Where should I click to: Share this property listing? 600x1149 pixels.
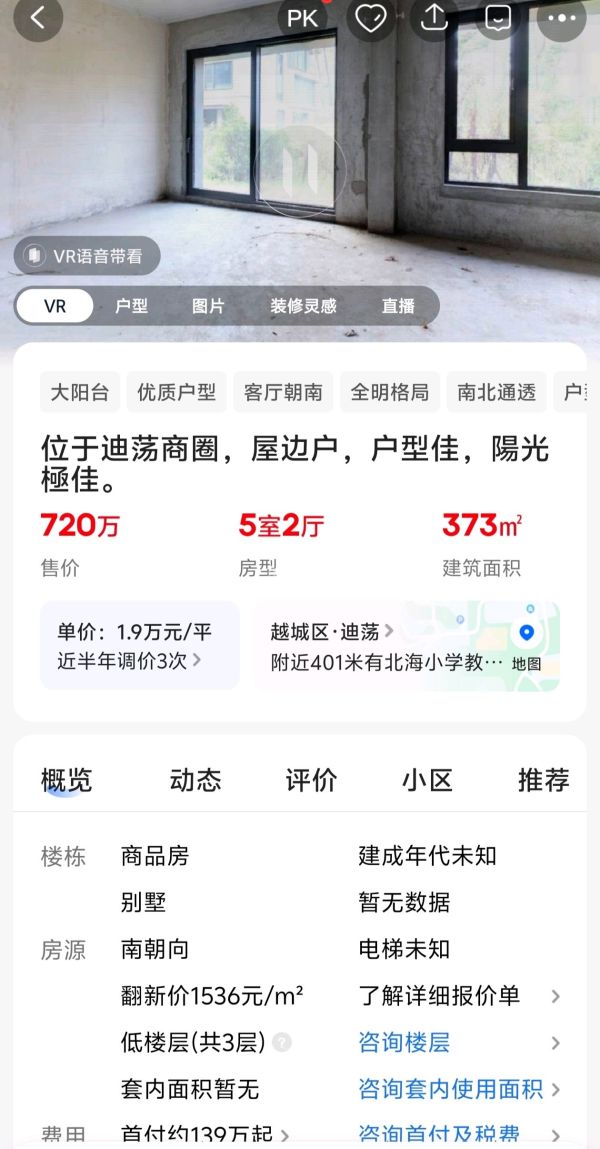(x=434, y=18)
